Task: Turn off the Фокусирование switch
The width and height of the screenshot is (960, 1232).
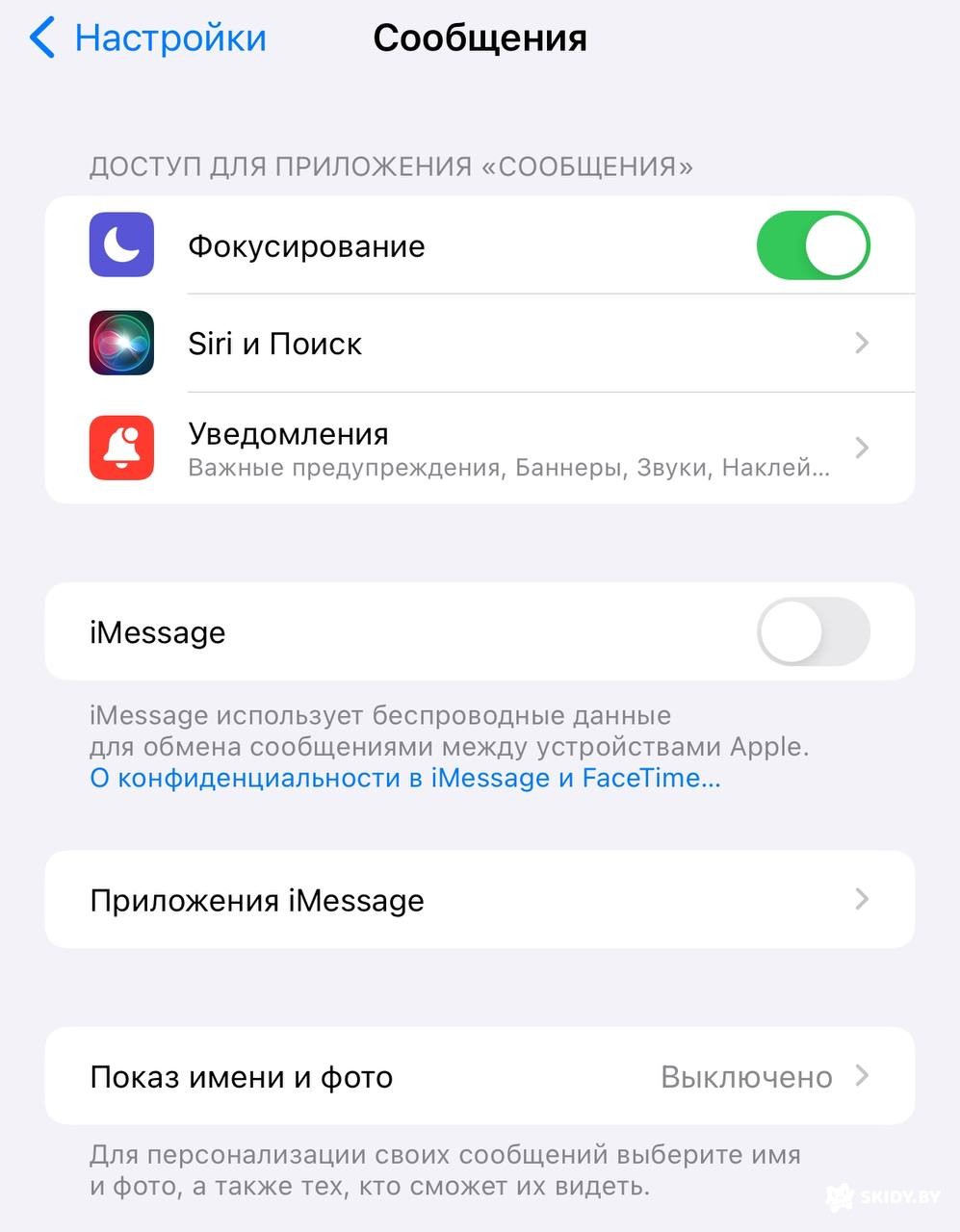Action: tap(813, 246)
